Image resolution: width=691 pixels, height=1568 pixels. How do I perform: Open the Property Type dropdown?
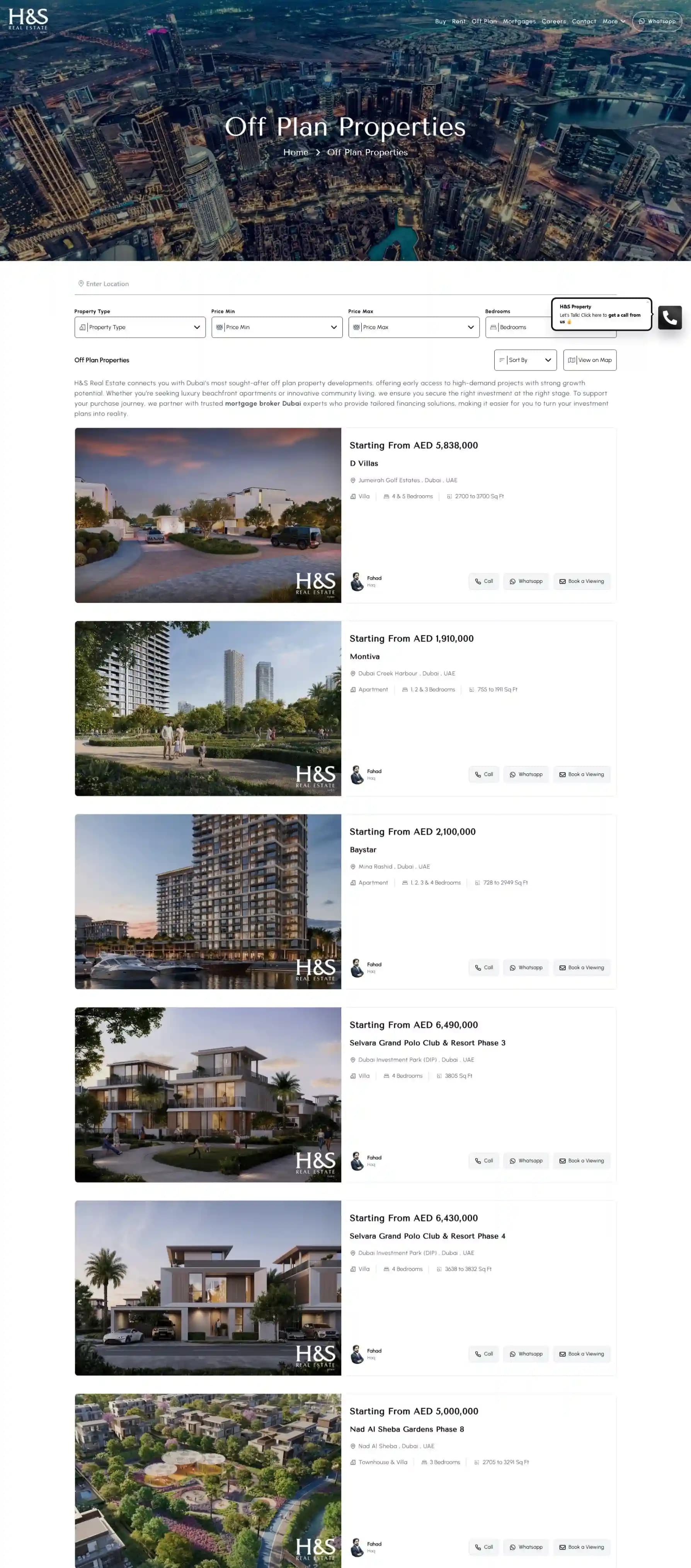click(139, 327)
